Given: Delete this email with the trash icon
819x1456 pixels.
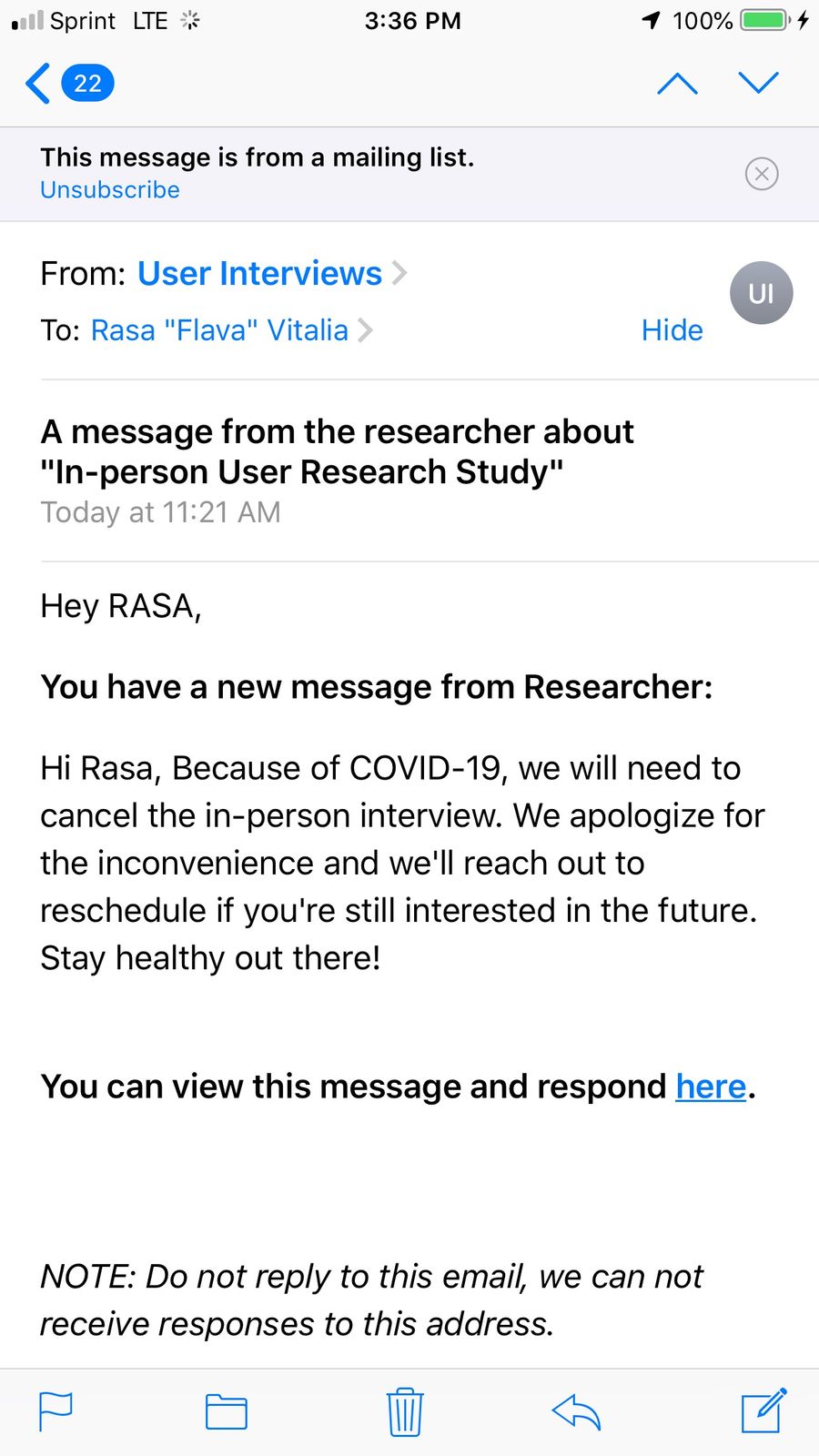Looking at the screenshot, I should pos(405,1411).
